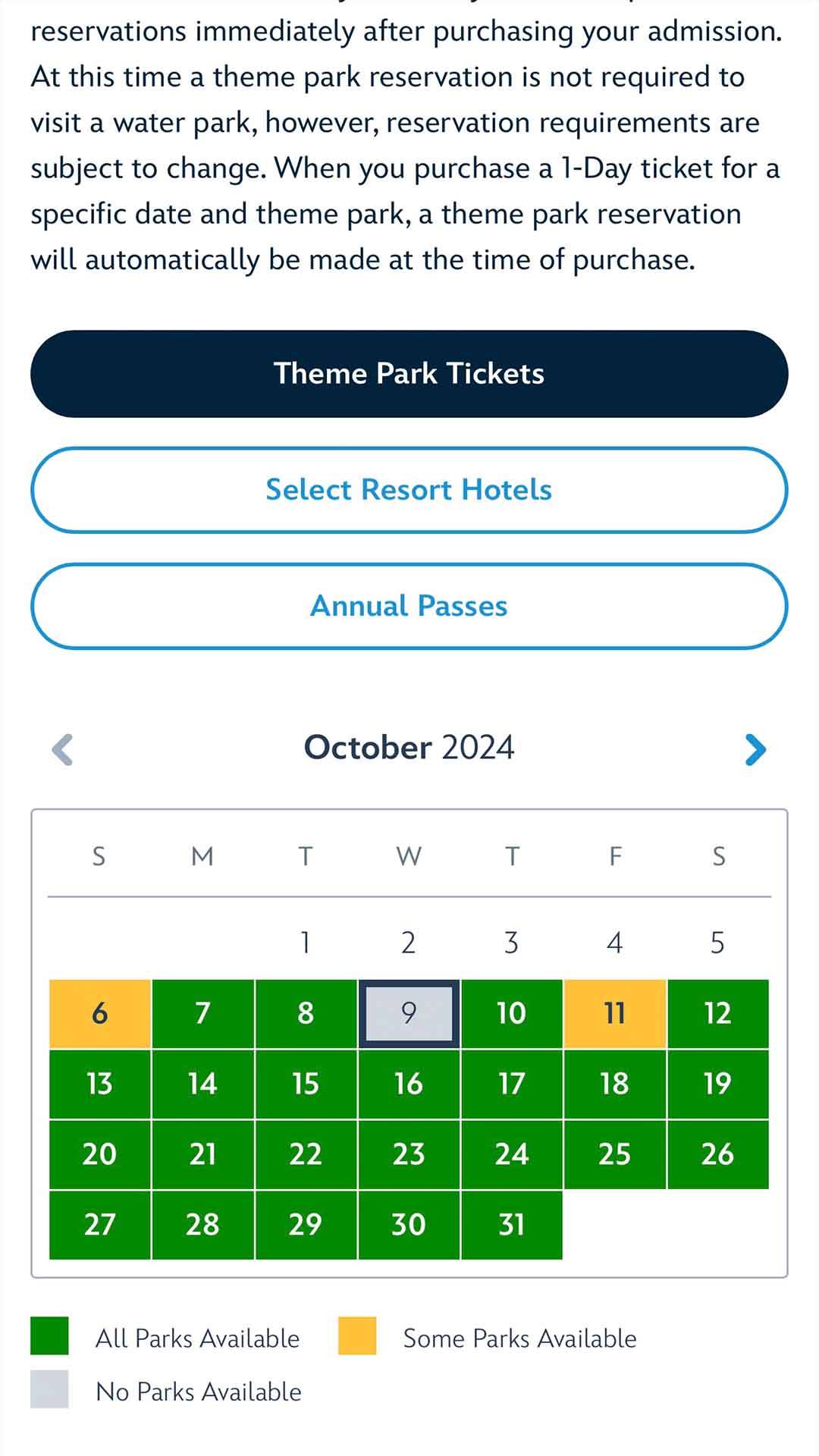The image size is (819, 1456).
Task: Tap October 27 on the calendar
Action: click(x=99, y=1225)
